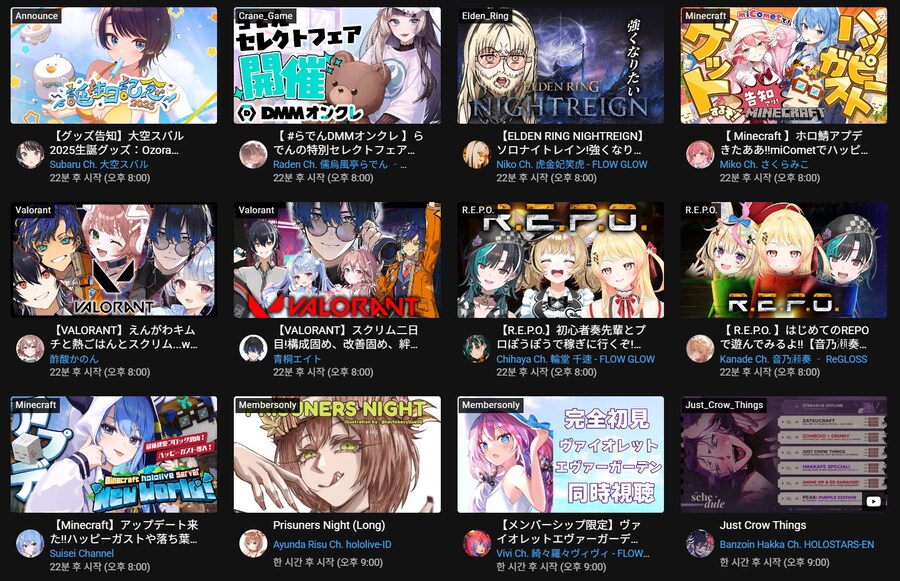Open Miko Ch. Minecraft stream card
The image size is (900, 581).
pyautogui.click(x=783, y=66)
